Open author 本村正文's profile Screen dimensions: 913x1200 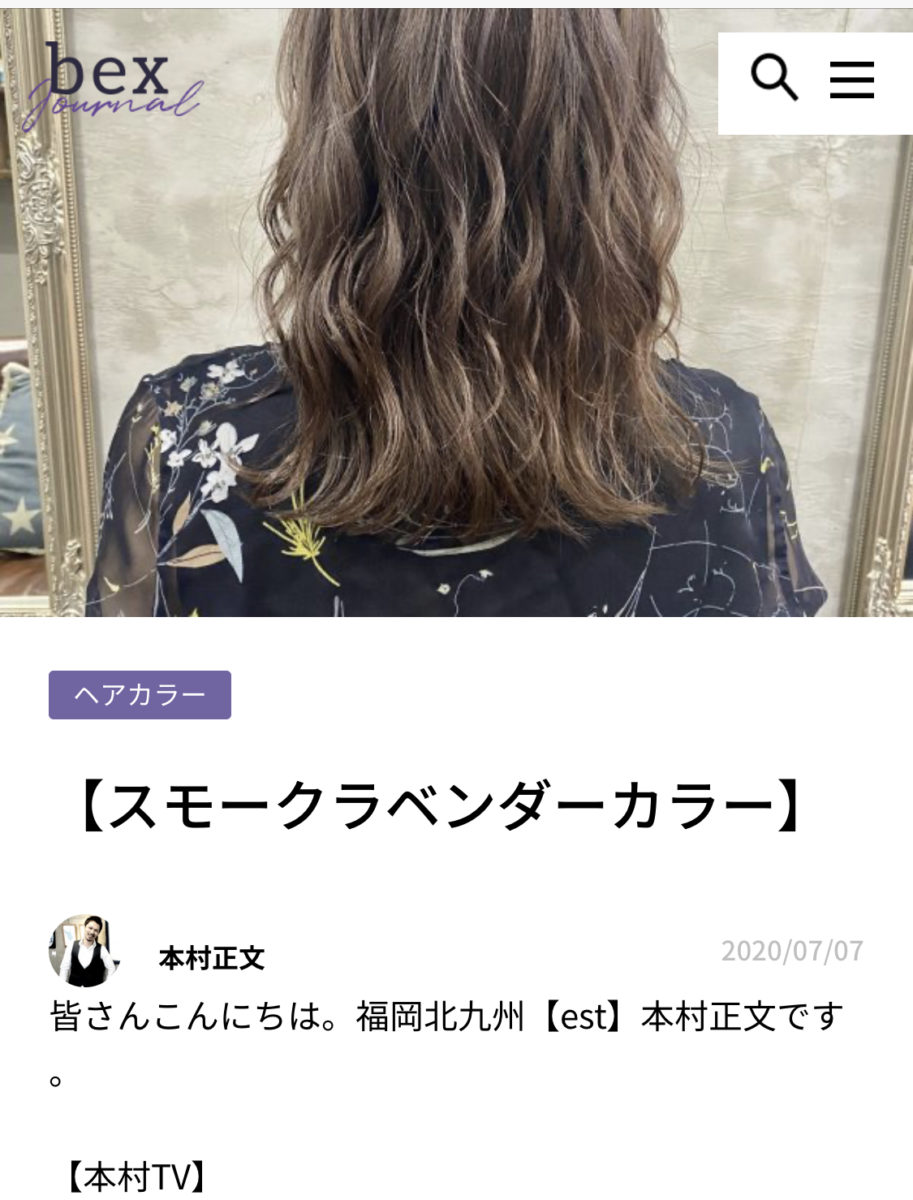[211, 958]
